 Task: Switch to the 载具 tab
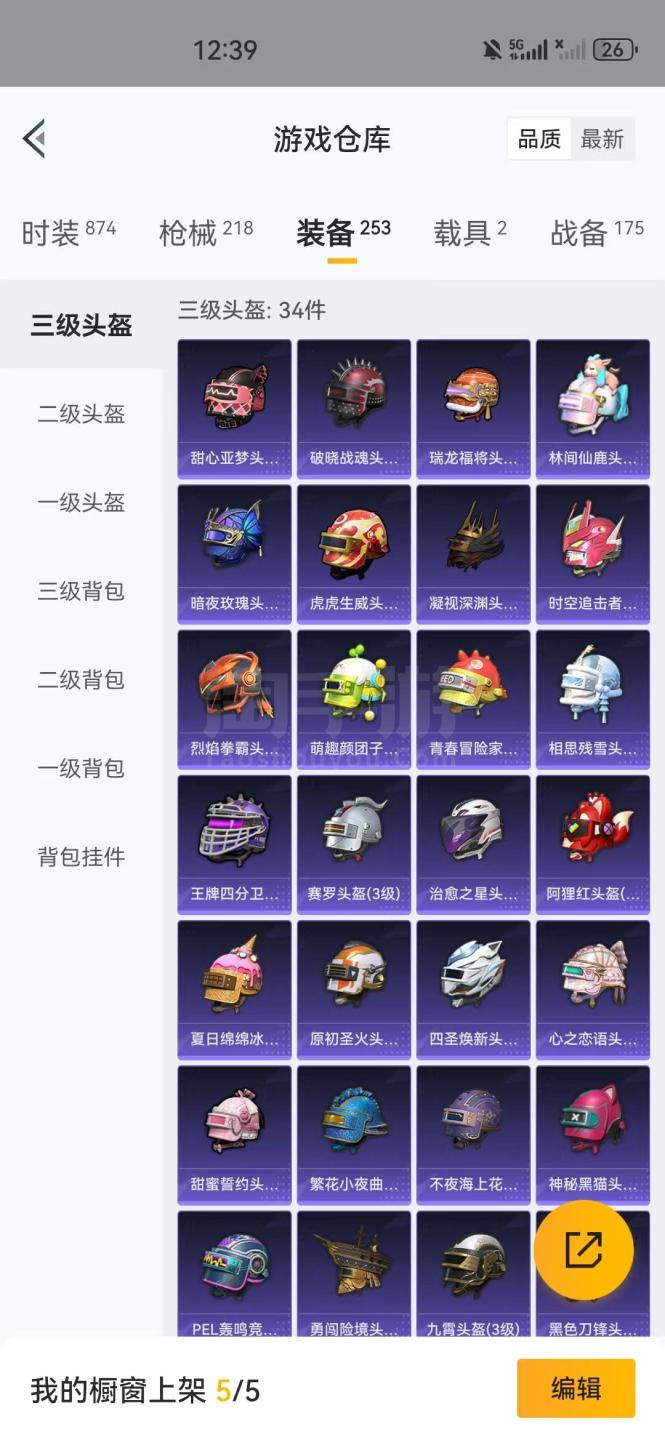[x=470, y=232]
